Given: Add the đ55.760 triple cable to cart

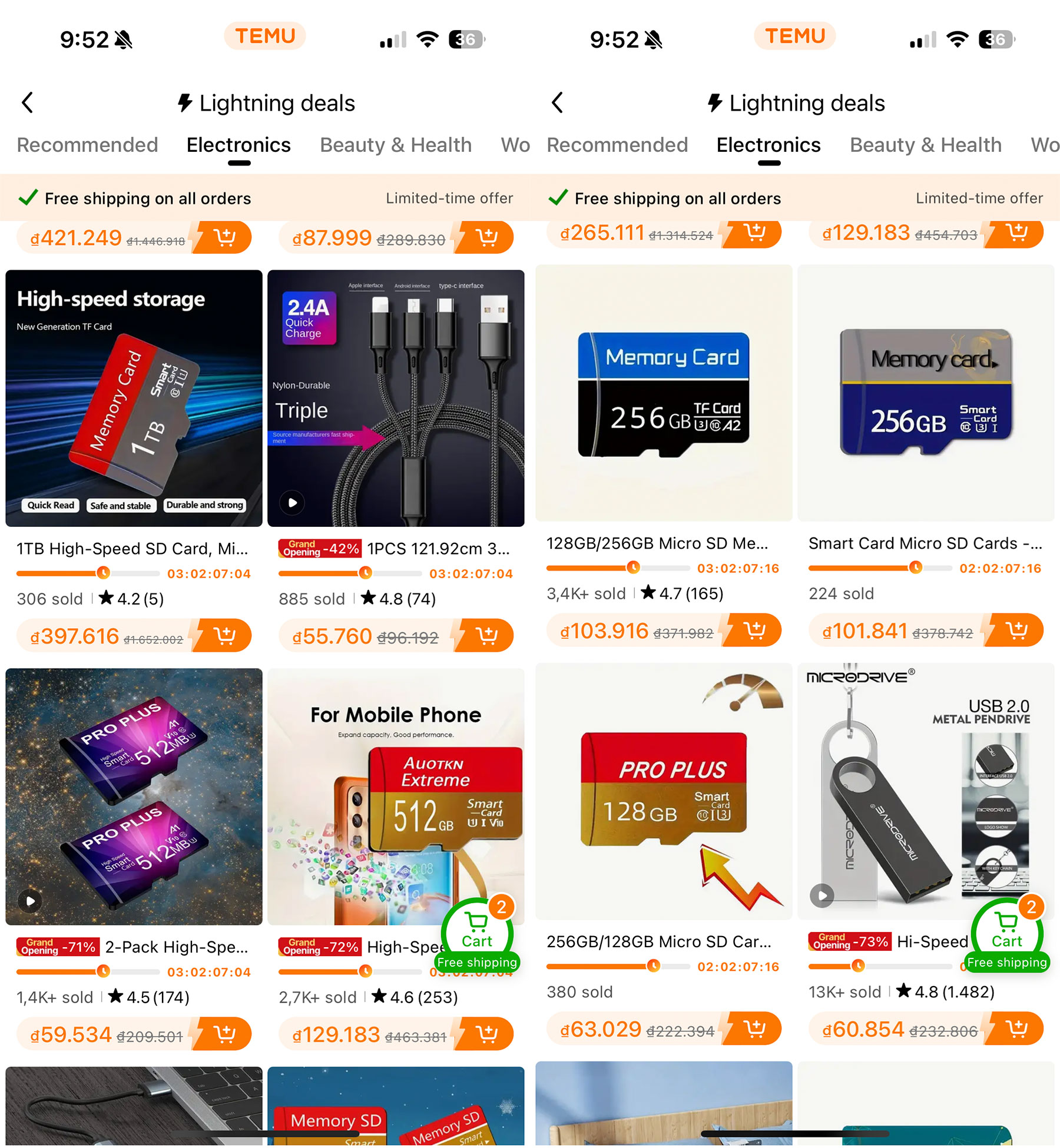Looking at the screenshot, I should [x=486, y=636].
